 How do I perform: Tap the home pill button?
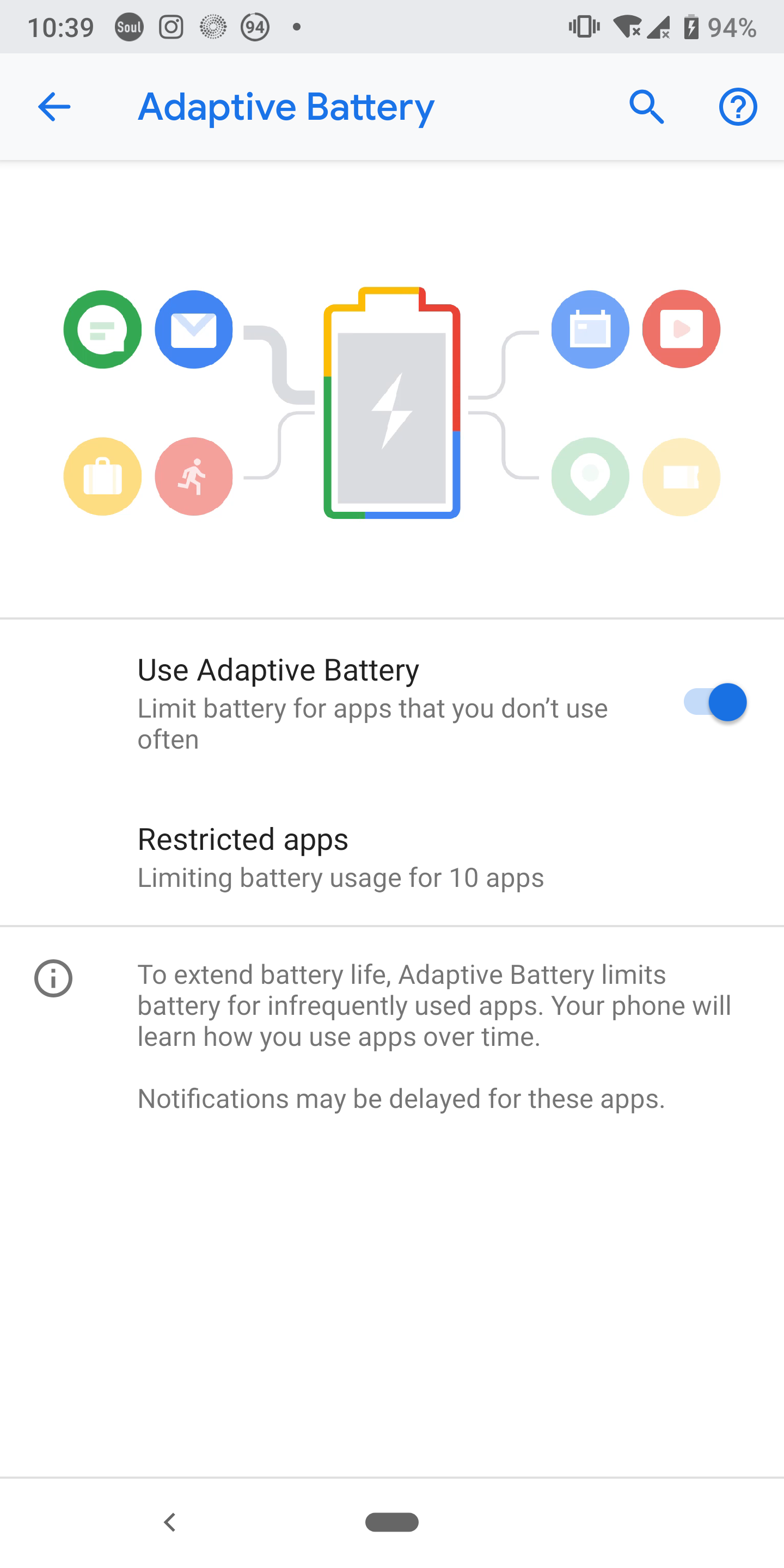[x=392, y=1522]
